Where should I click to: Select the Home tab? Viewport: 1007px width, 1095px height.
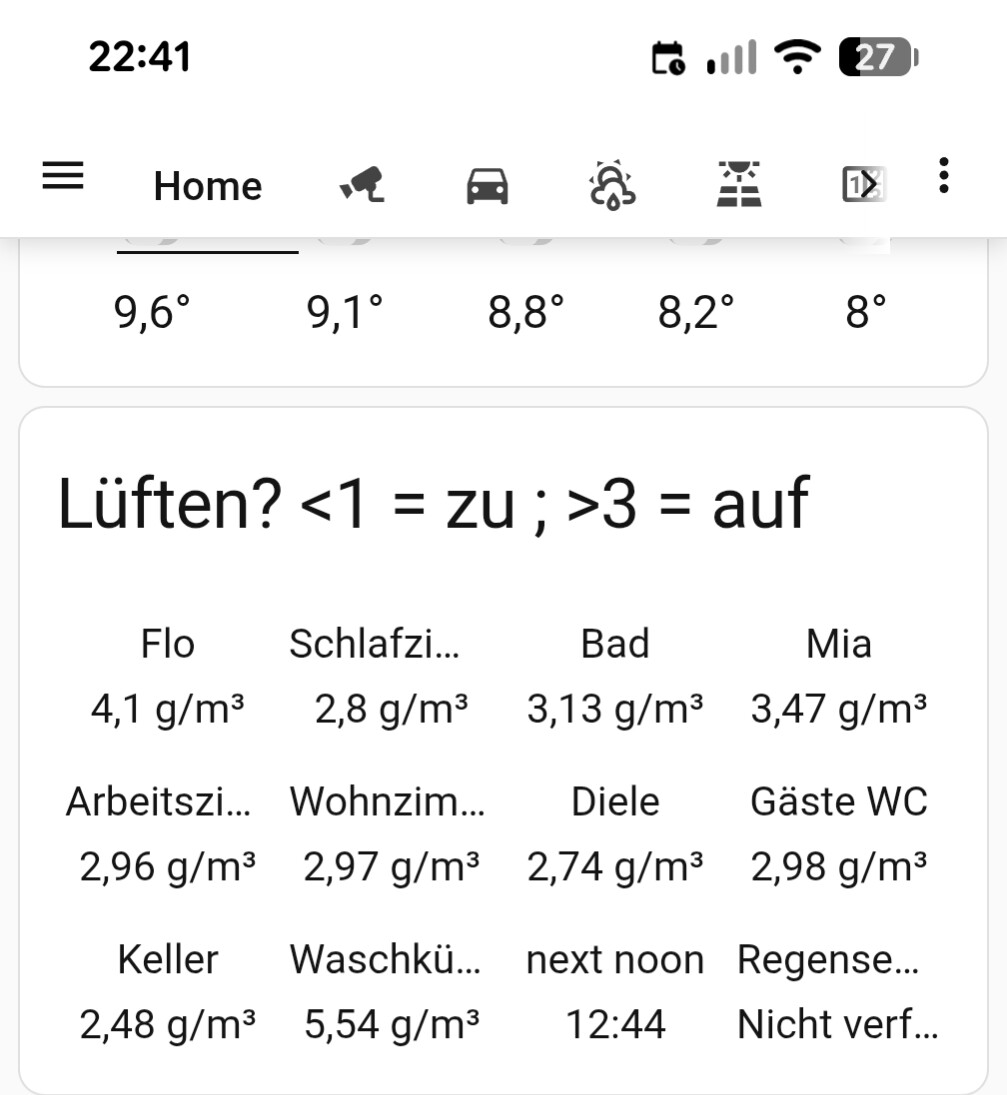[207, 186]
